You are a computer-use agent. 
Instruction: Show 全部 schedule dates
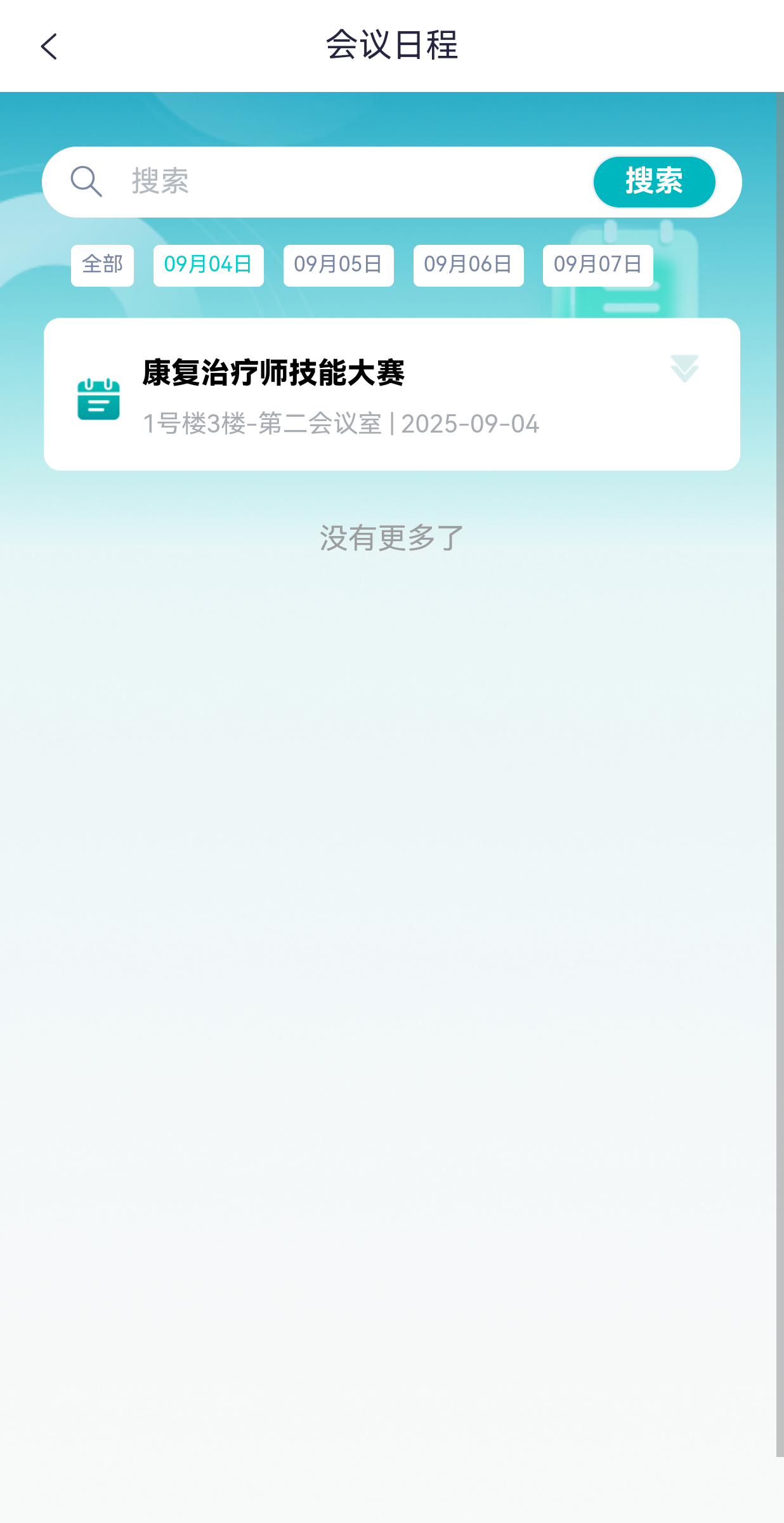pyautogui.click(x=102, y=265)
